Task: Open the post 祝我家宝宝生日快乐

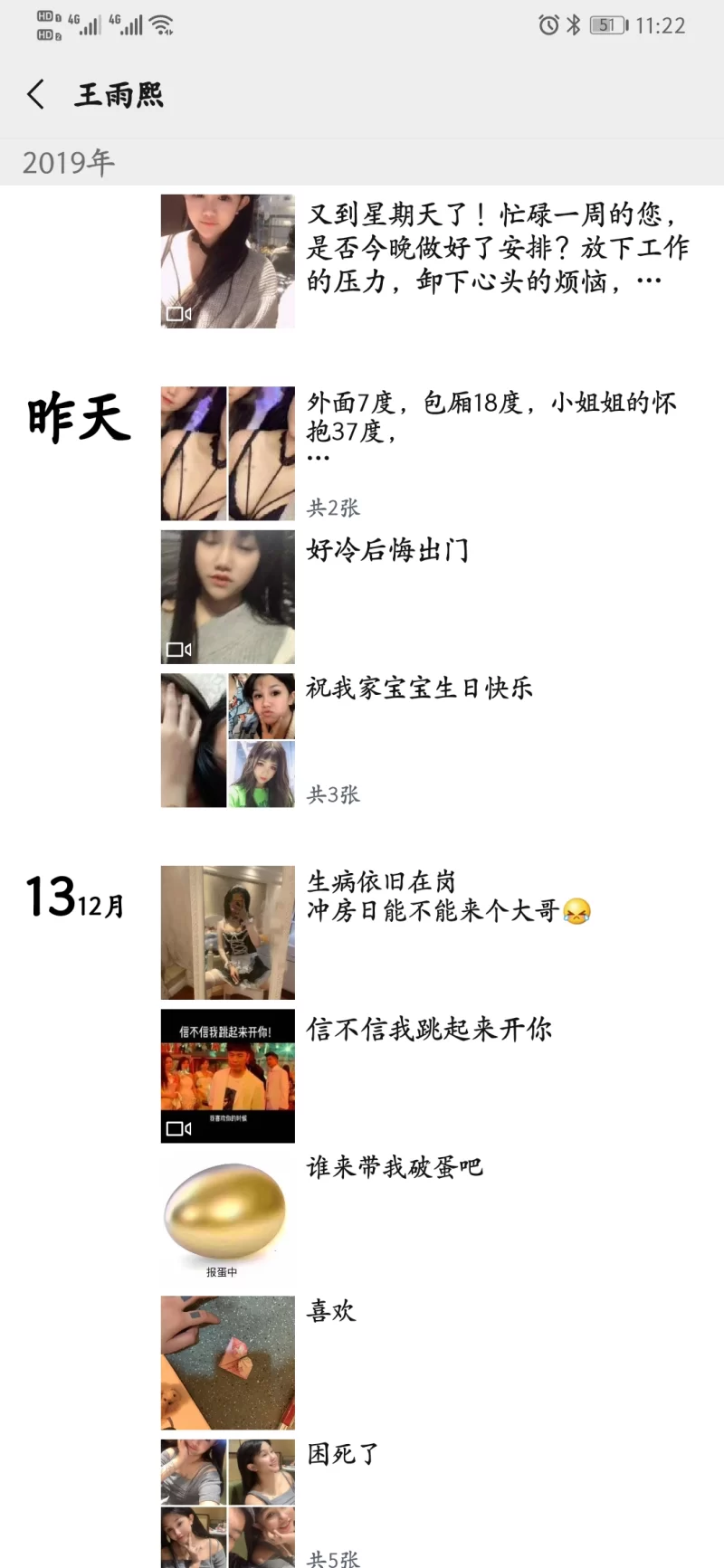Action: click(227, 740)
